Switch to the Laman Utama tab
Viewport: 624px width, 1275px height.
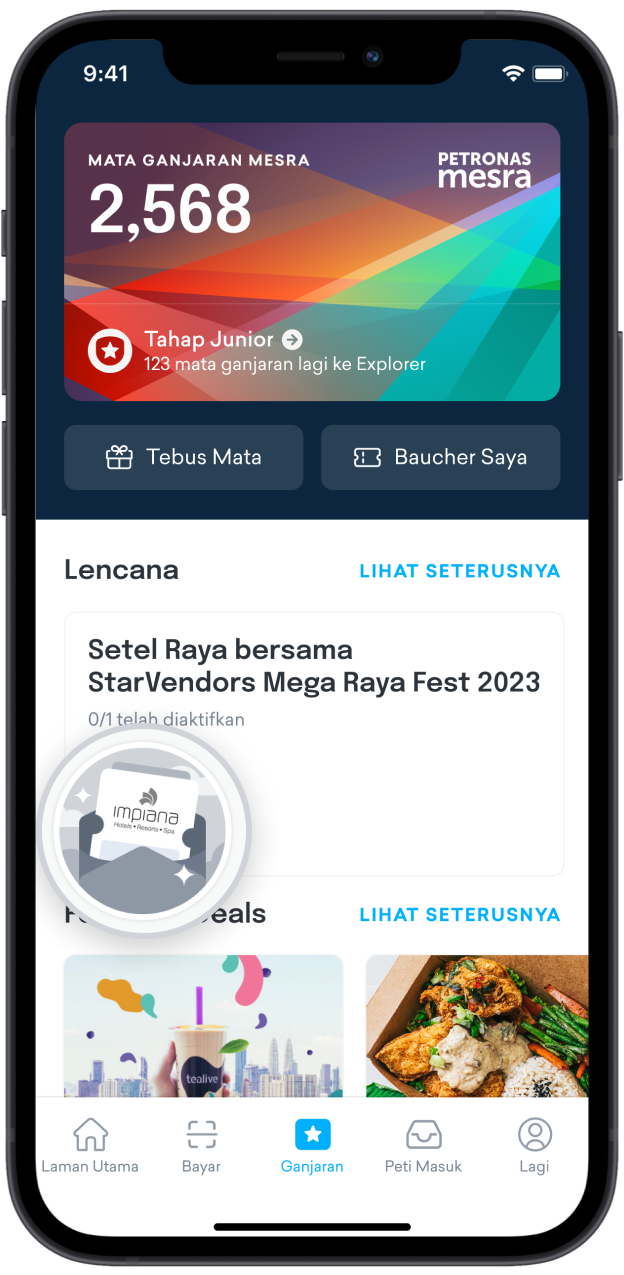(x=90, y=1146)
